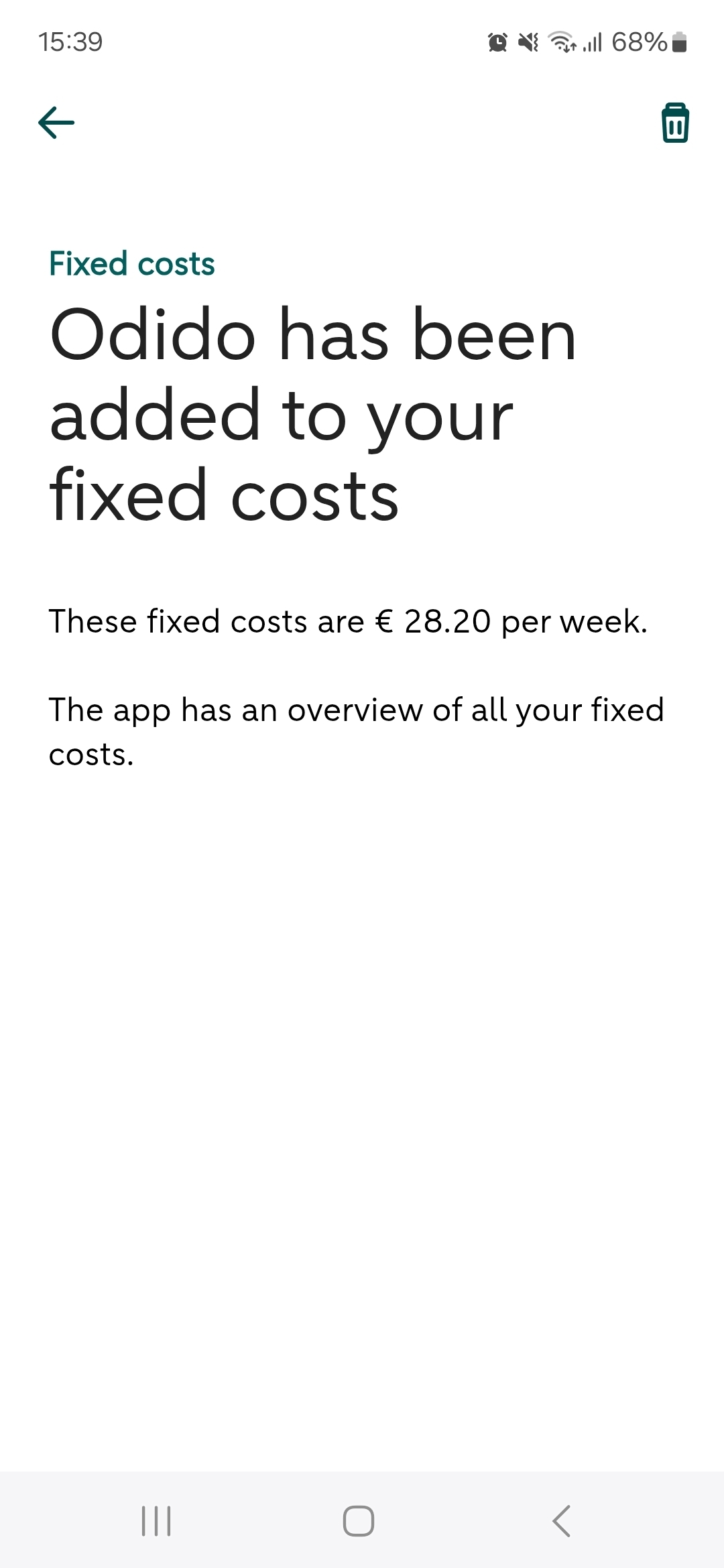Open recent apps from the navigation bar

point(156,1521)
